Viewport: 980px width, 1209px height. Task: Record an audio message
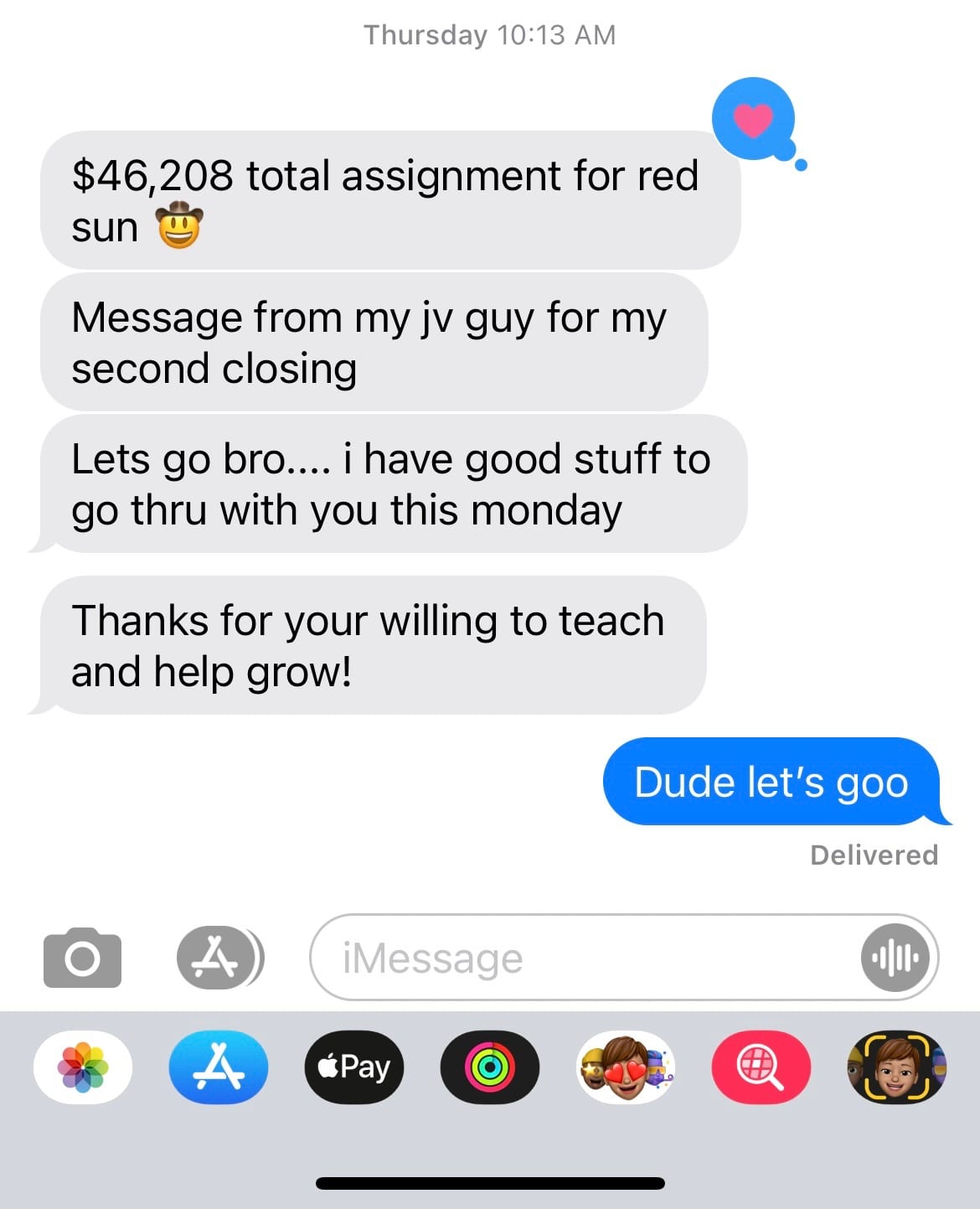pyautogui.click(x=895, y=958)
